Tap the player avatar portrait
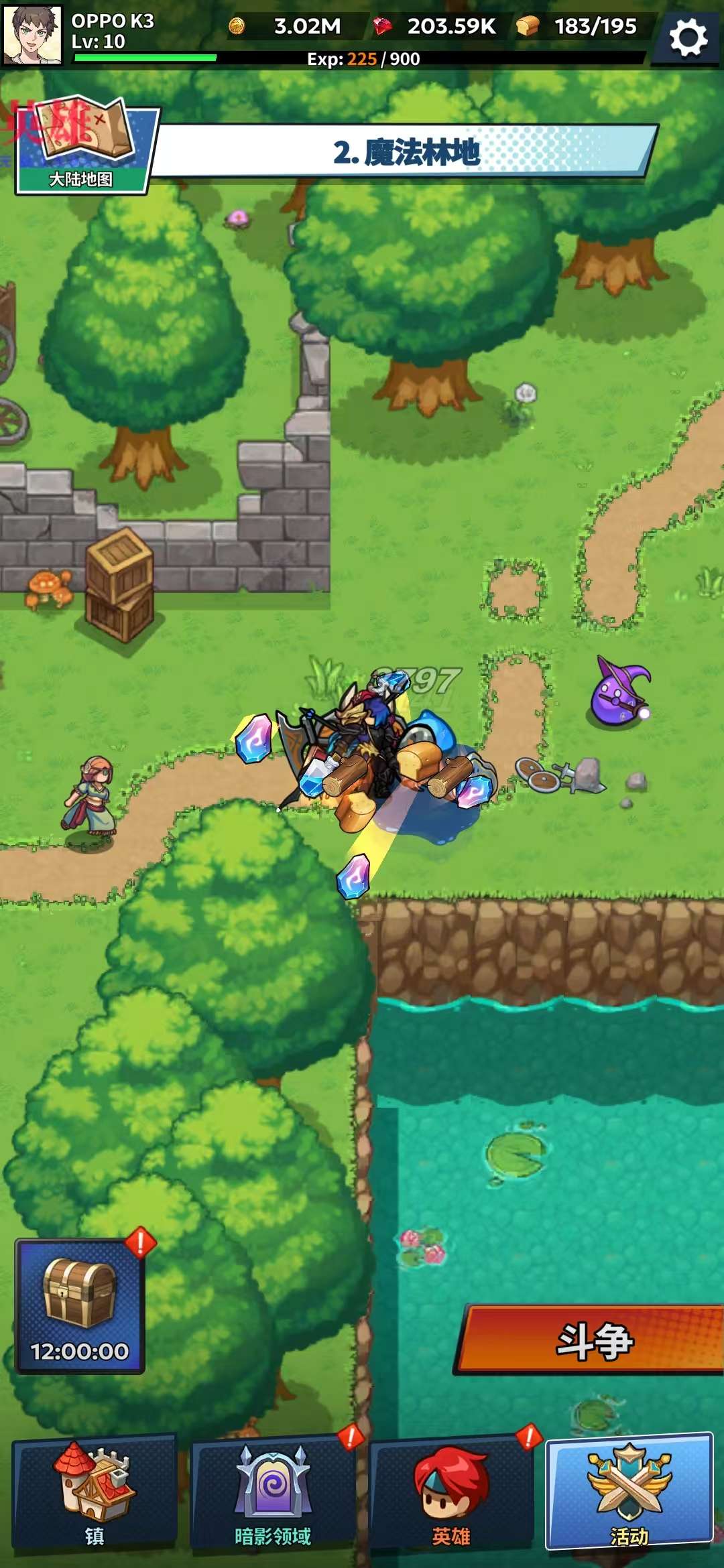 click(33, 35)
